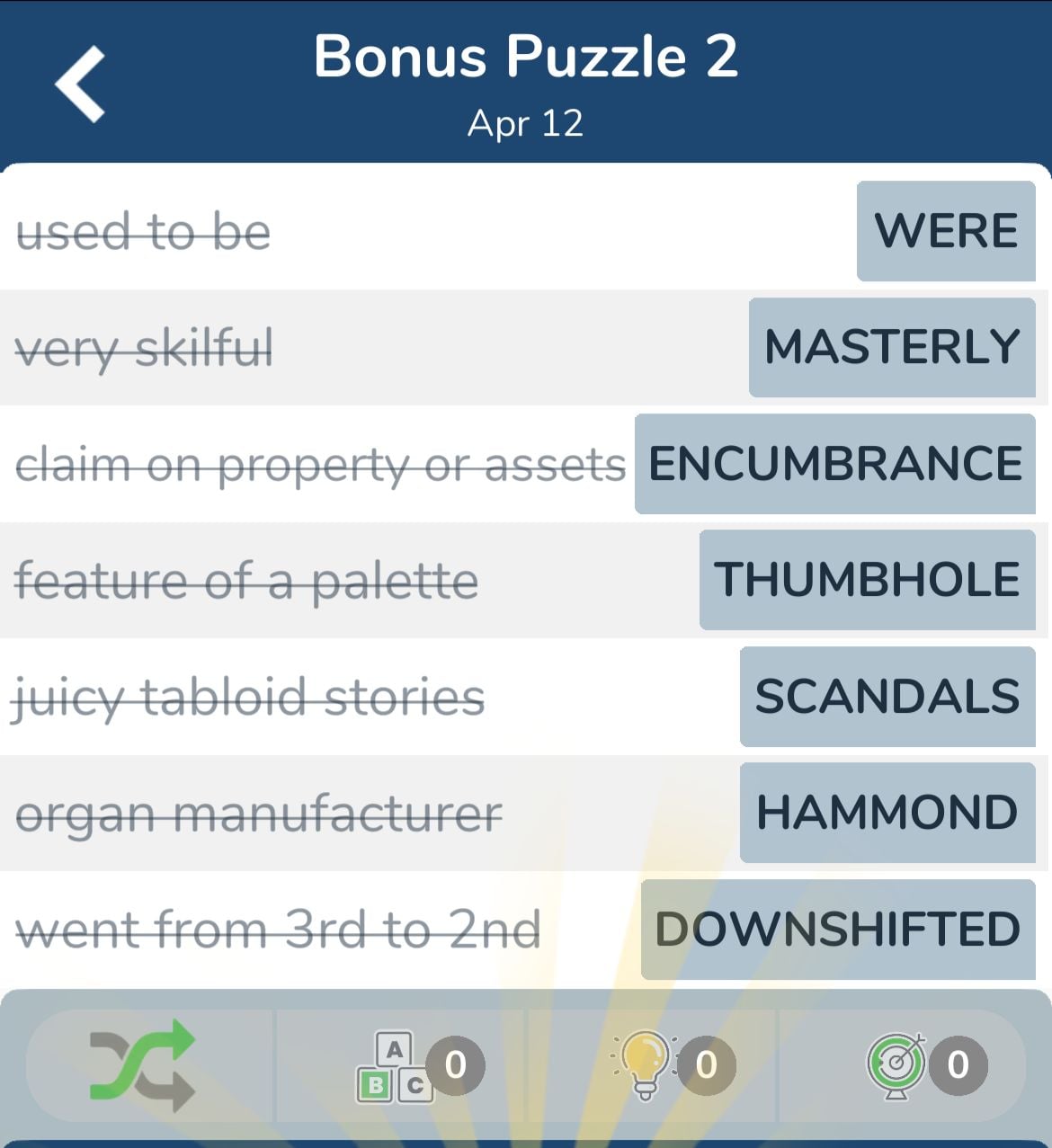The image size is (1052, 1148).
Task: Use the ABC blocks letter hint
Action: [396, 1067]
